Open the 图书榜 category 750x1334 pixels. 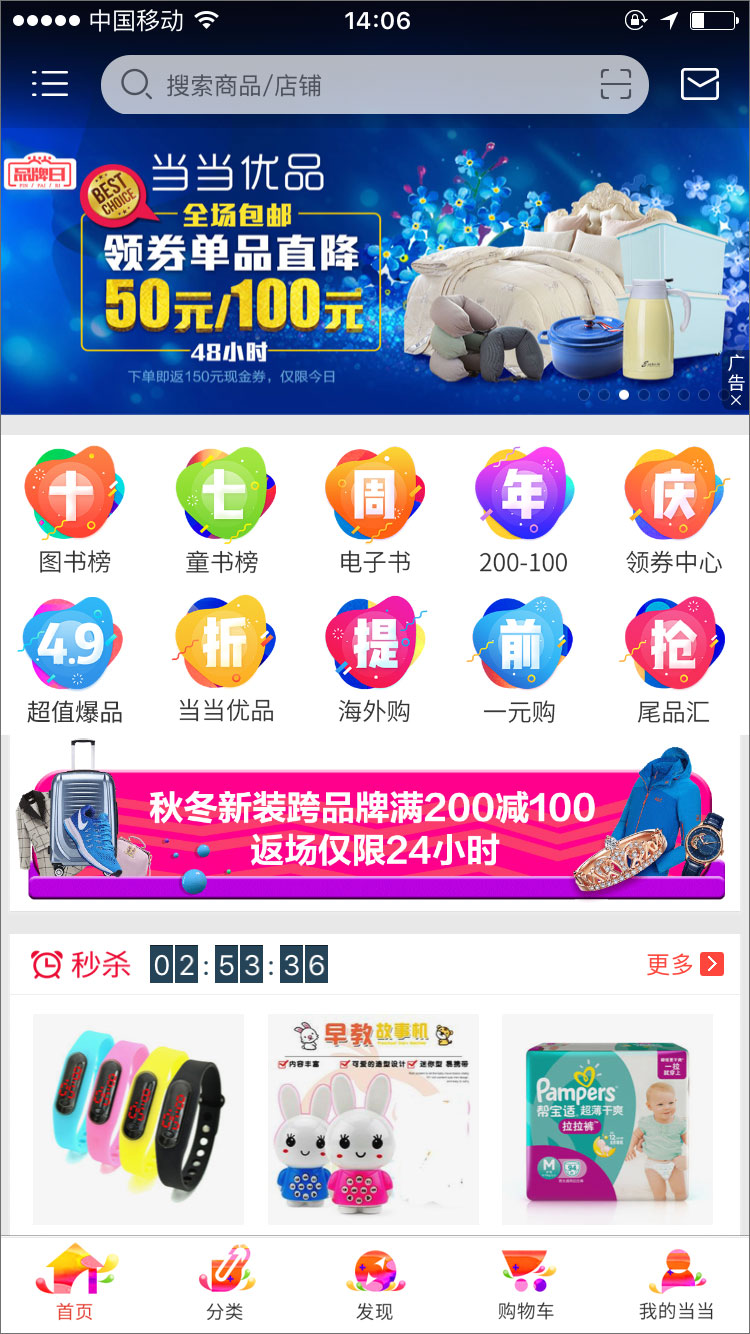pos(74,510)
